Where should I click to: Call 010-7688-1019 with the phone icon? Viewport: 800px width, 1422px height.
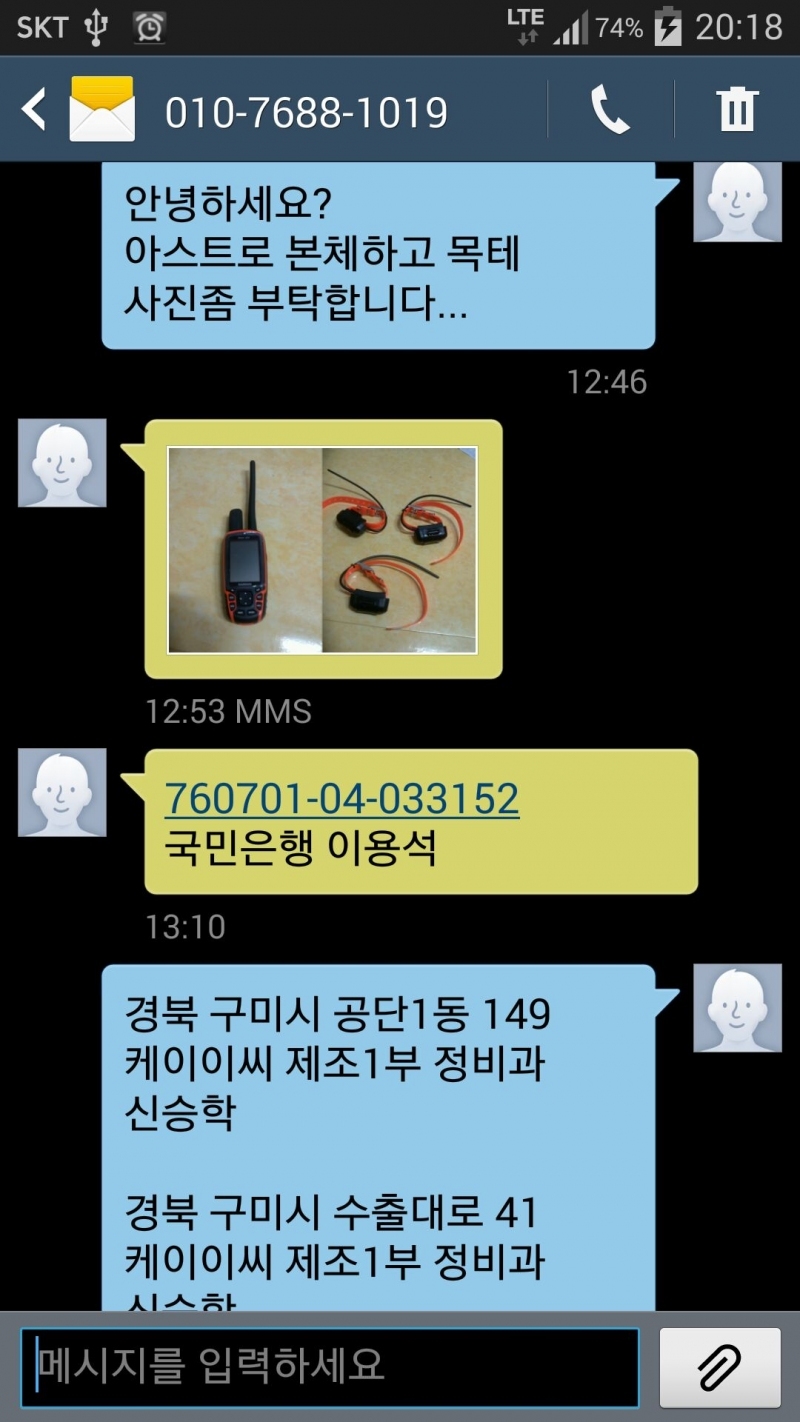(610, 109)
